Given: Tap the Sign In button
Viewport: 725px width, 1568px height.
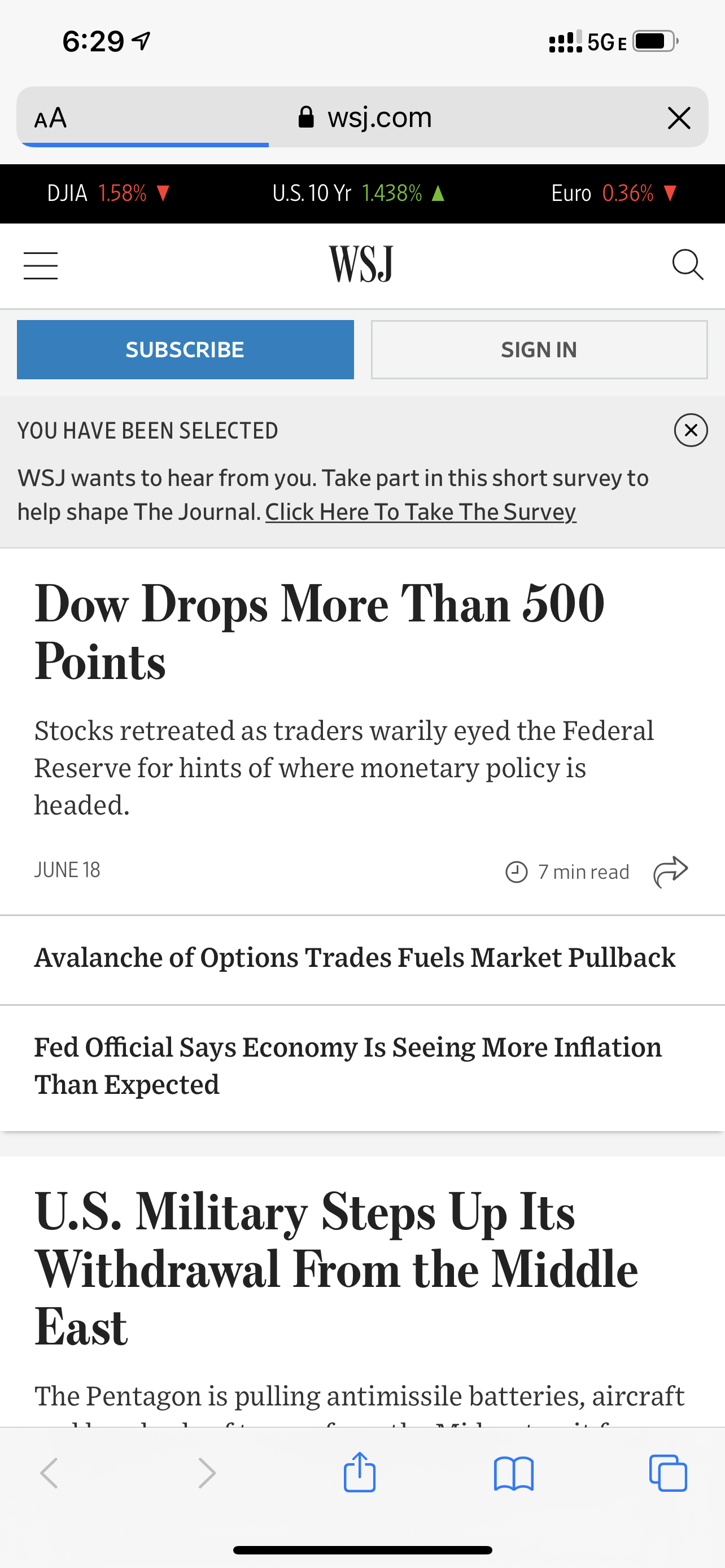Looking at the screenshot, I should point(539,349).
